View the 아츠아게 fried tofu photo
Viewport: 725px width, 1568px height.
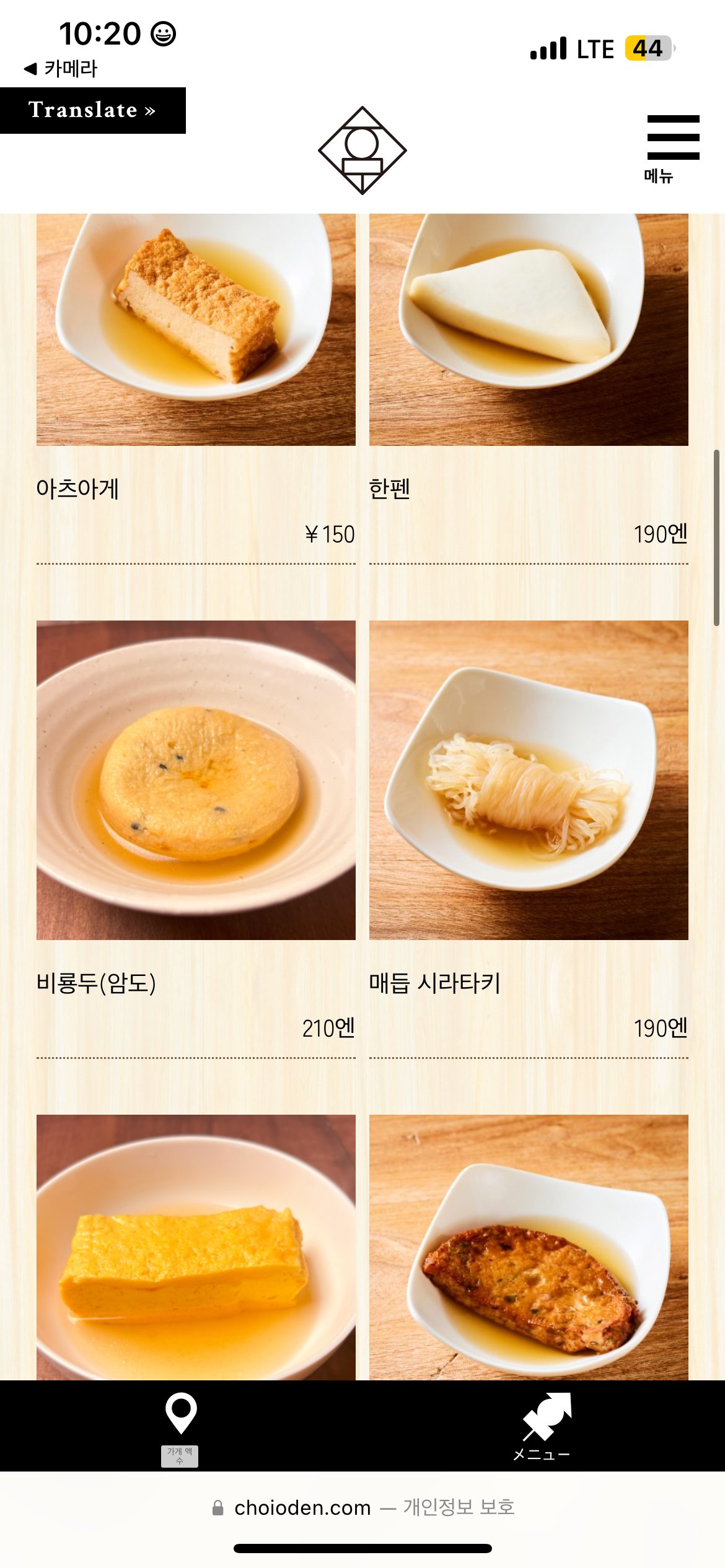(x=196, y=329)
